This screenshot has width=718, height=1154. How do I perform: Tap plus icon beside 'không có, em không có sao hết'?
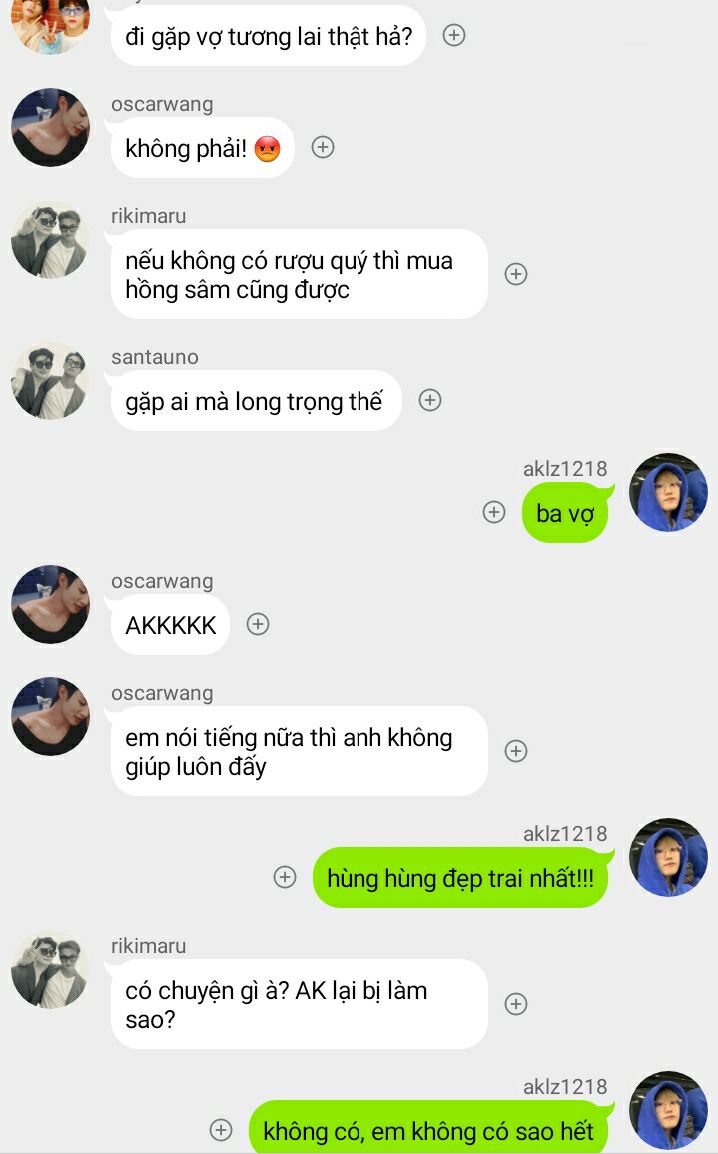(x=221, y=1130)
